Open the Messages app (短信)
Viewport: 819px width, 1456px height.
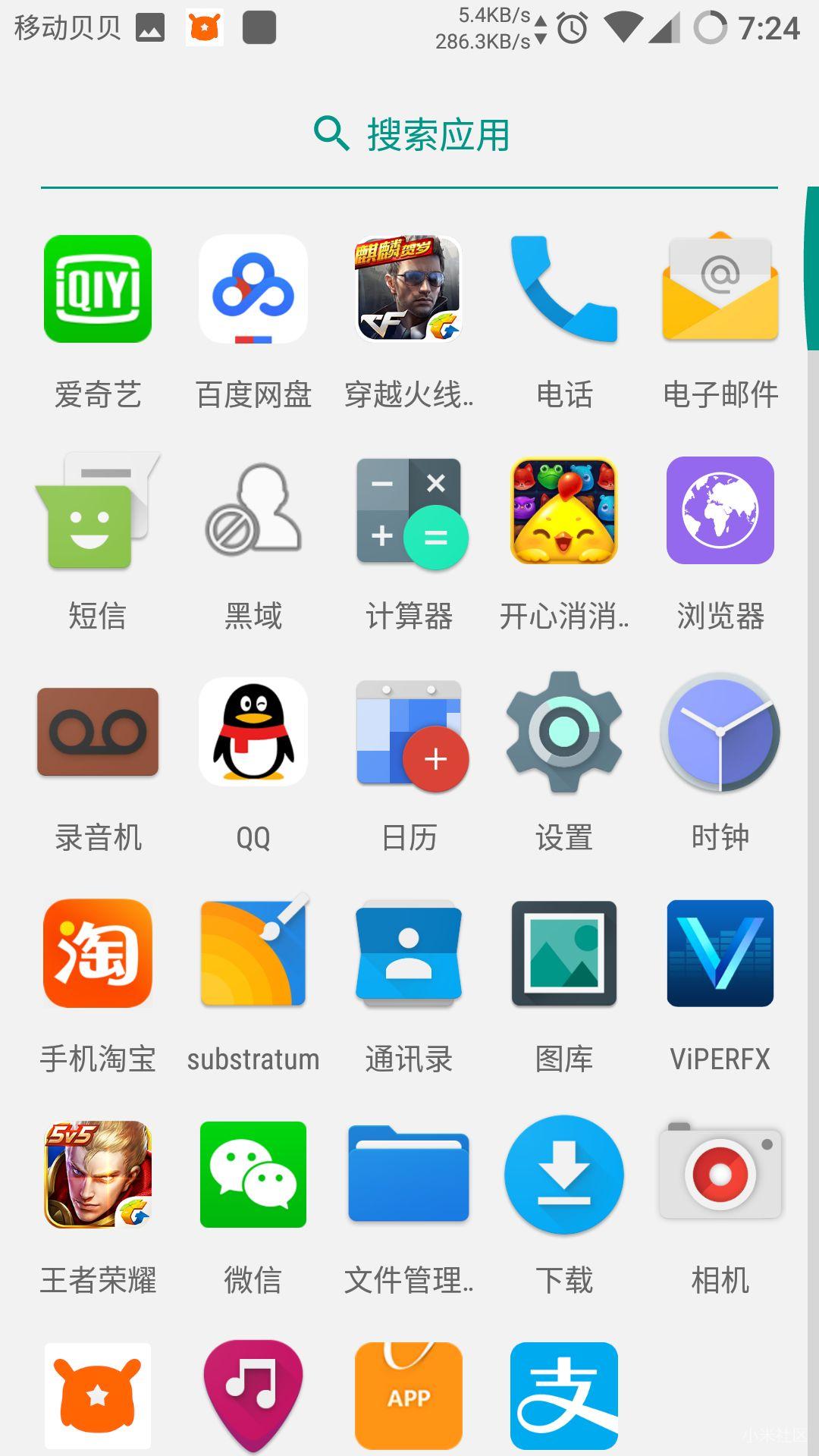coord(97,512)
